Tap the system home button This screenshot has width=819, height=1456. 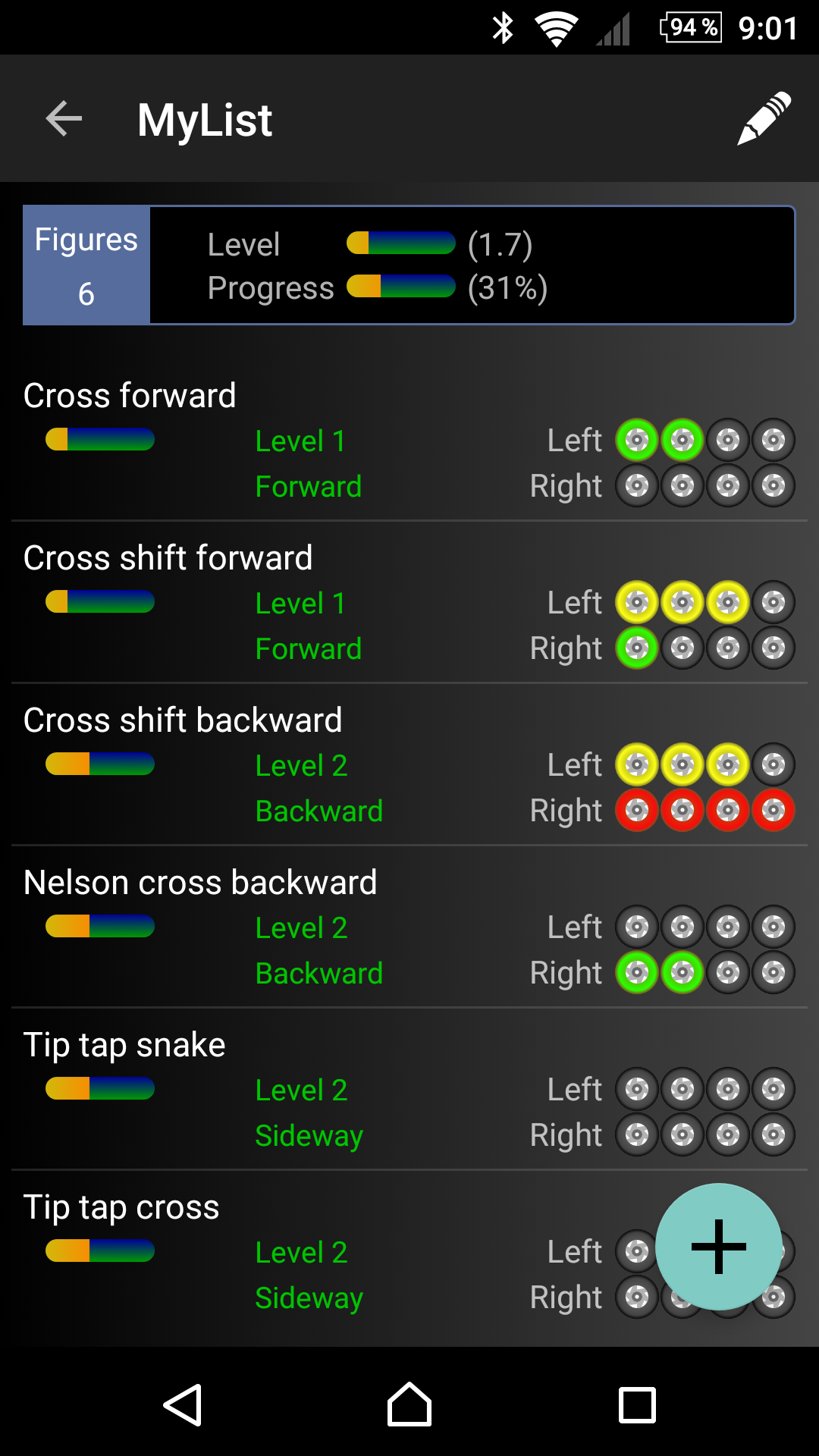tap(409, 1404)
